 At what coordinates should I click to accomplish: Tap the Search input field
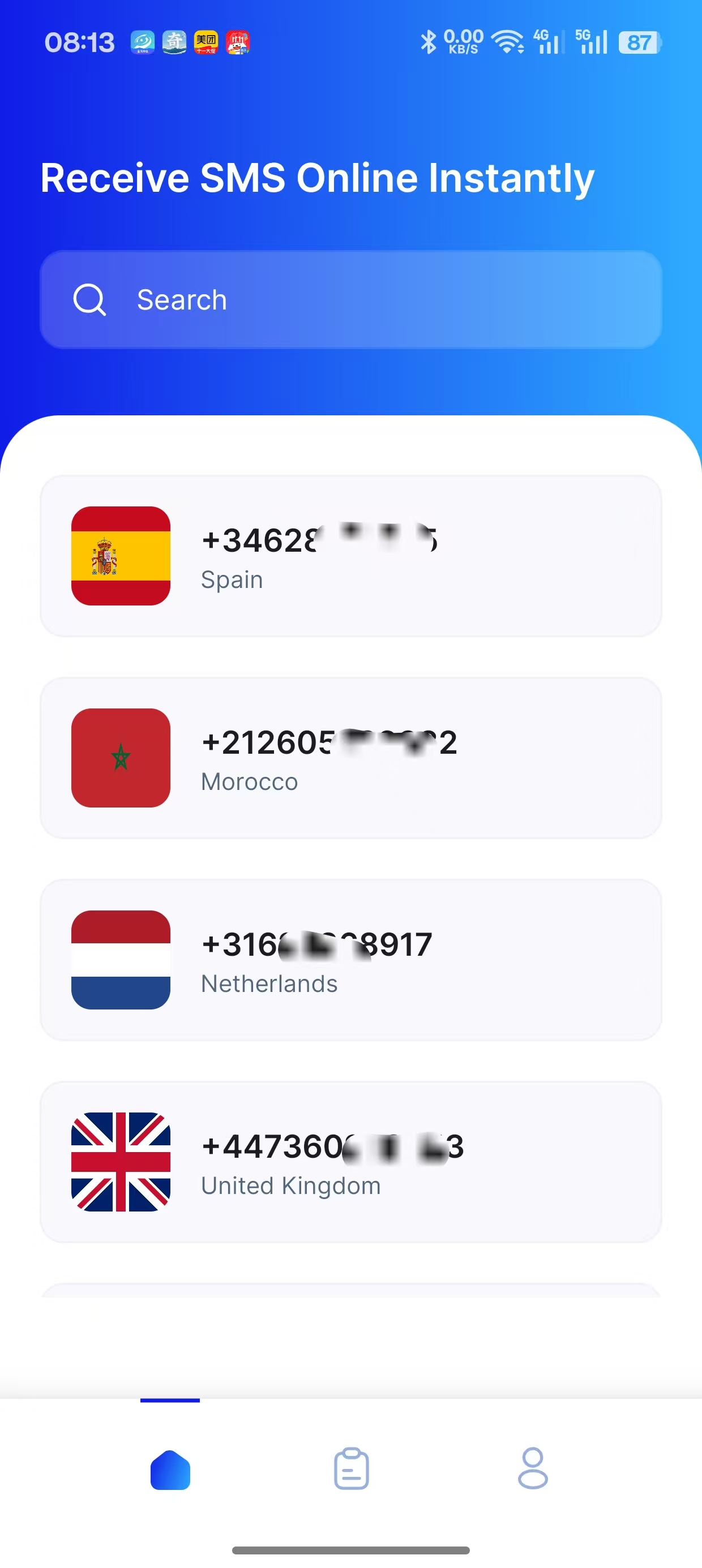pos(350,299)
